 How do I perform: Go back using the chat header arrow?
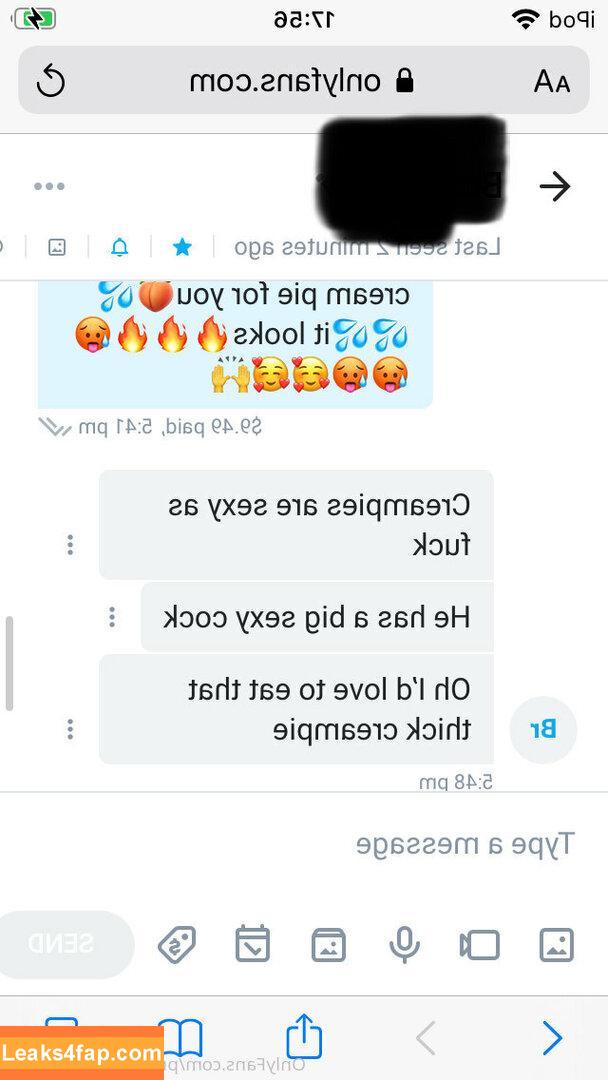coord(554,186)
